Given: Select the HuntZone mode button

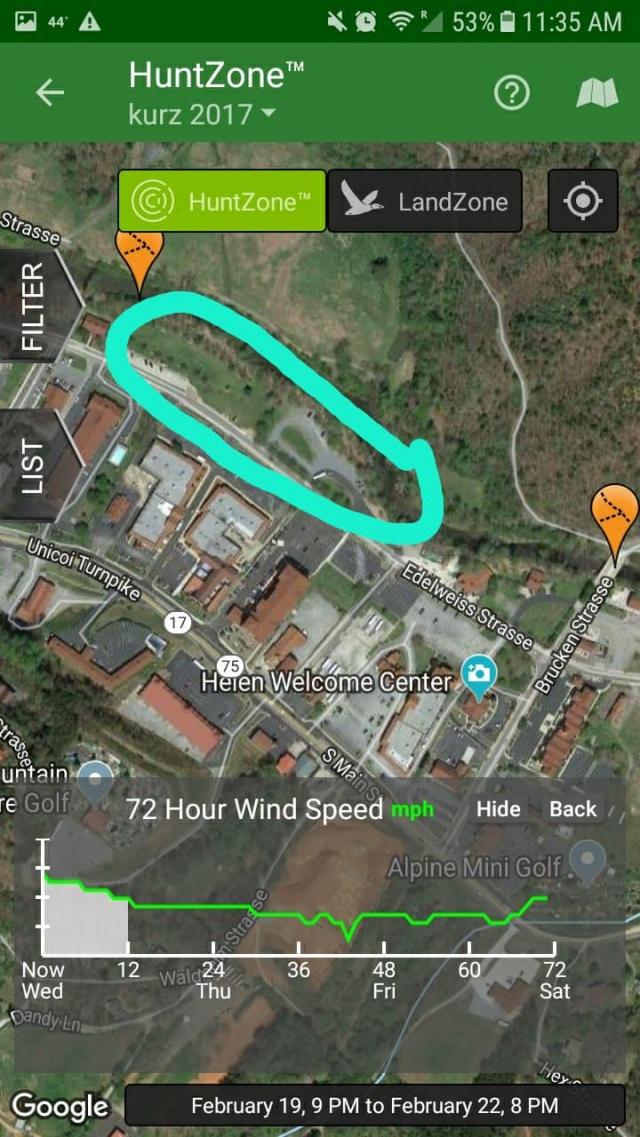Looking at the screenshot, I should click(x=222, y=201).
